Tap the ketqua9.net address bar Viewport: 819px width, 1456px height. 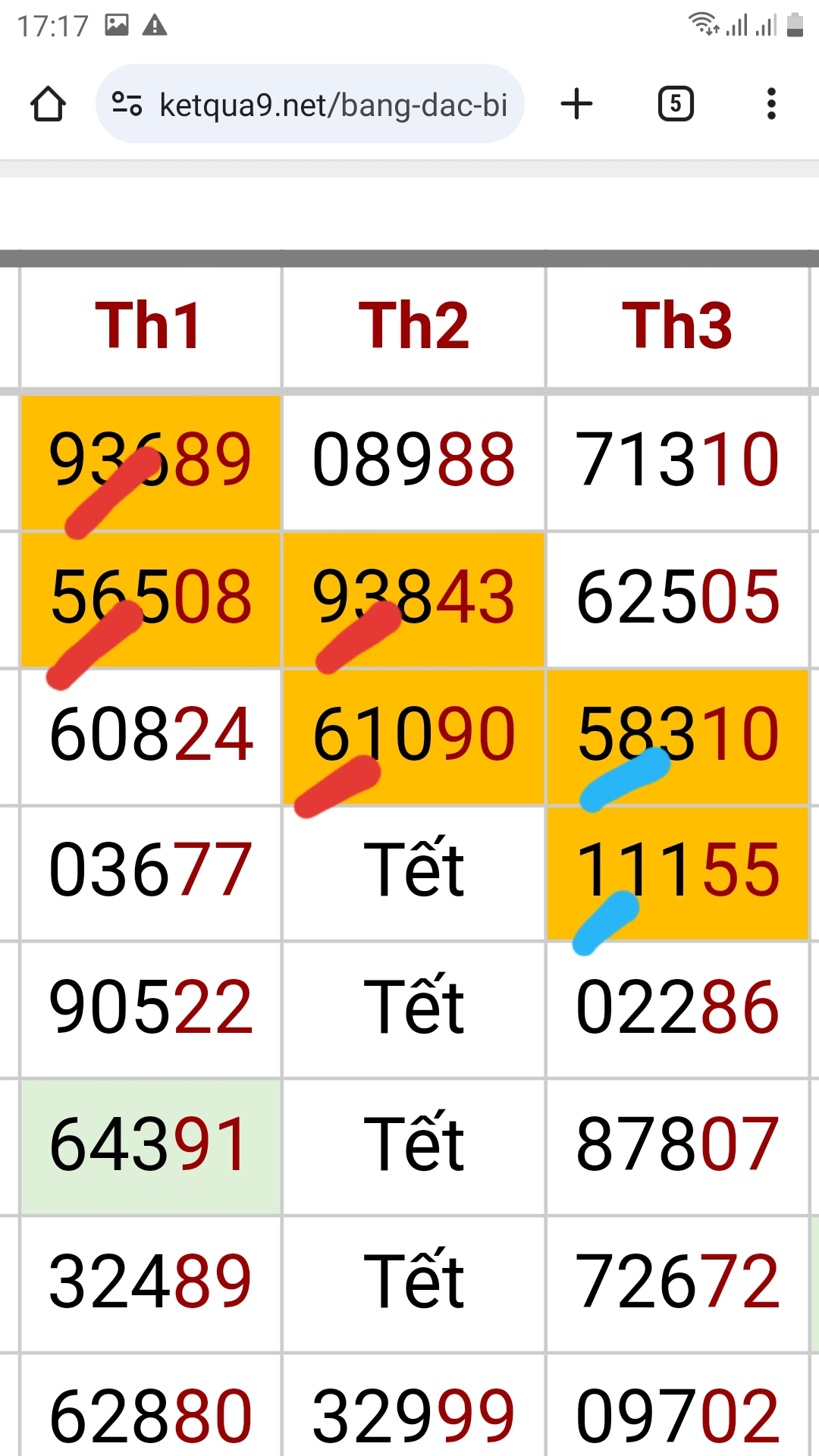(x=310, y=104)
